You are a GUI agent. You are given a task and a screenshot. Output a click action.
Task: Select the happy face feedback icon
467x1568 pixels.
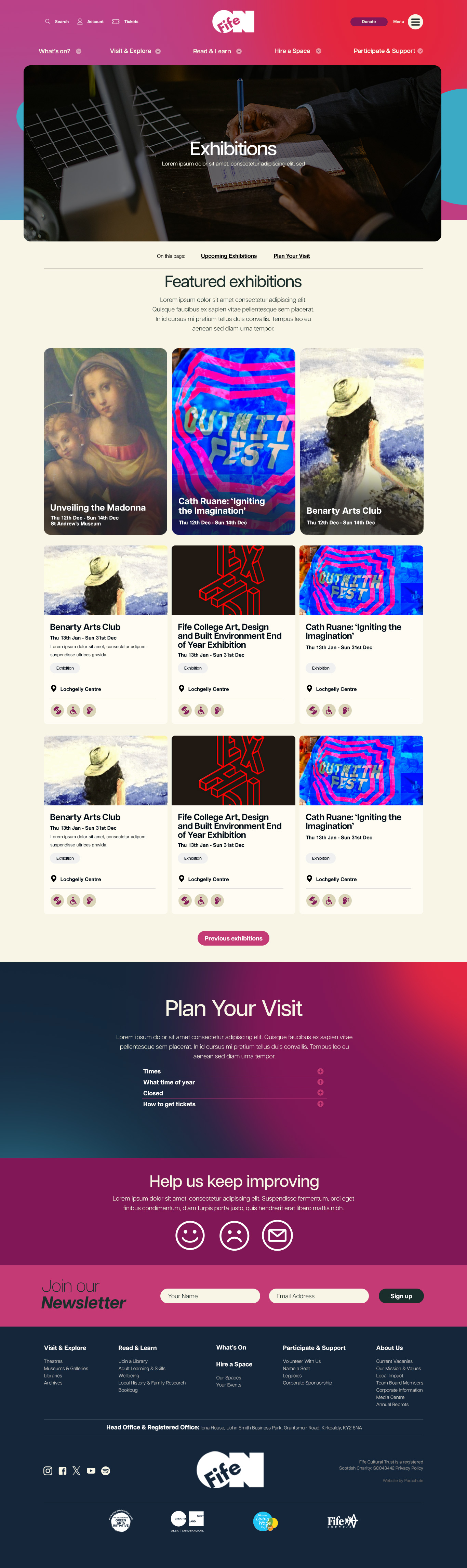(x=190, y=1236)
